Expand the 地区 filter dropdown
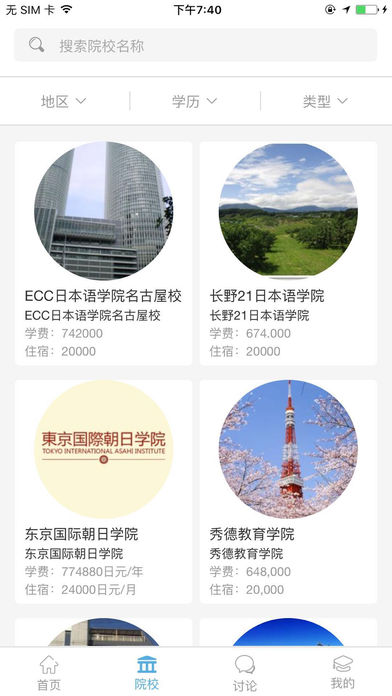The image size is (392, 696). pos(63,102)
